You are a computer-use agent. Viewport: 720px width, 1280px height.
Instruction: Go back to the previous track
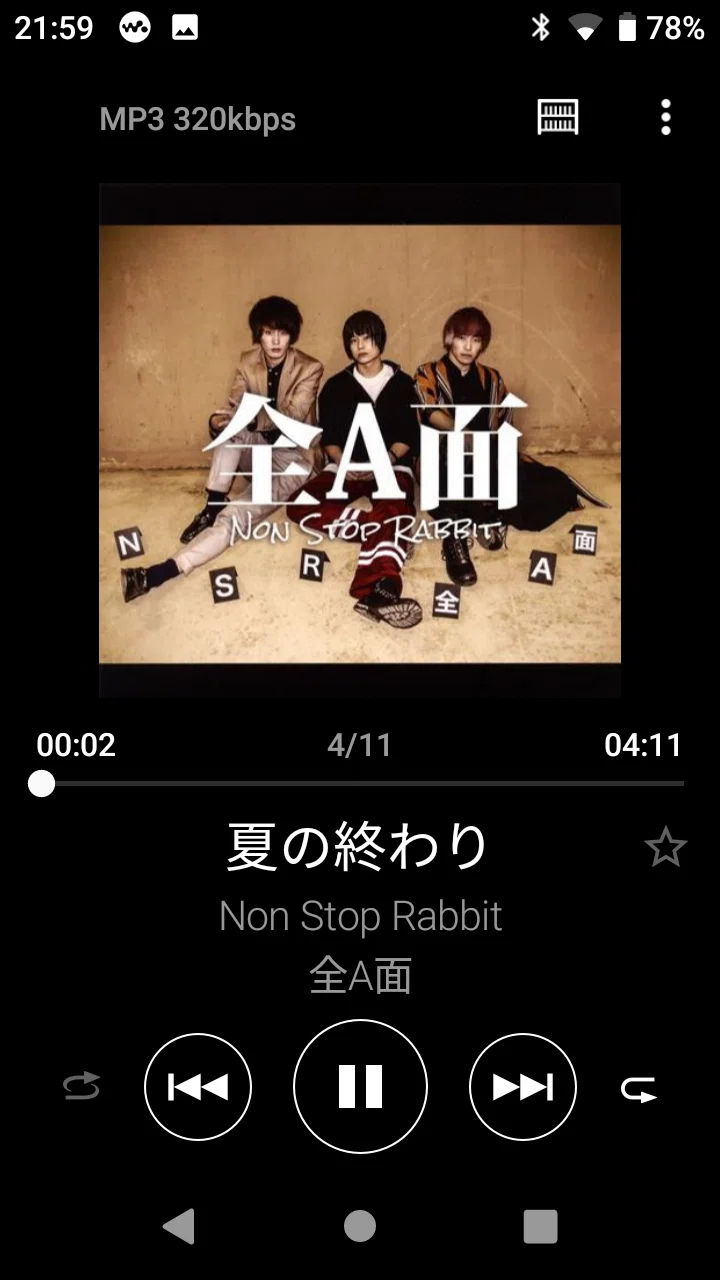pyautogui.click(x=198, y=1087)
